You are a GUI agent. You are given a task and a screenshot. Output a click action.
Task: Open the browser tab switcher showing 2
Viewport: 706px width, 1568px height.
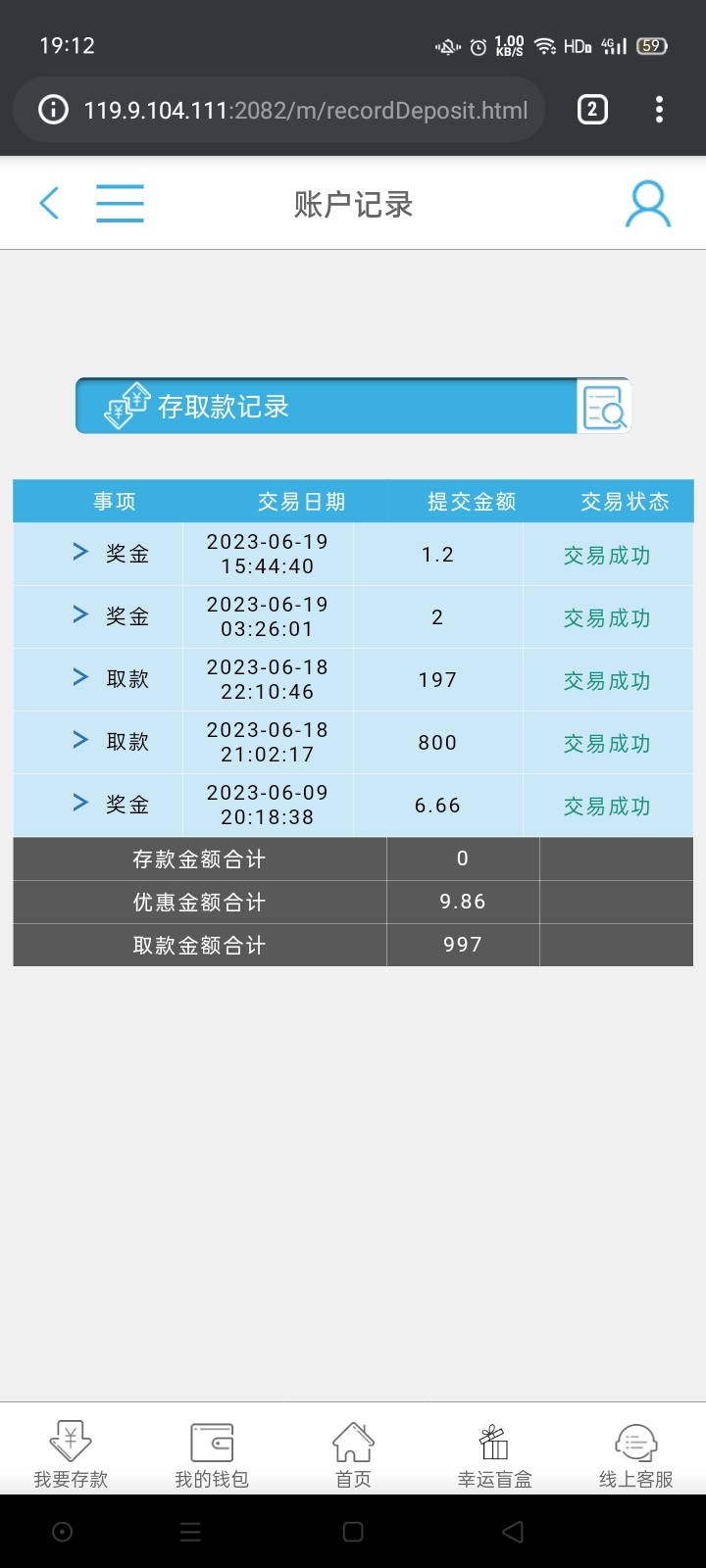point(591,109)
